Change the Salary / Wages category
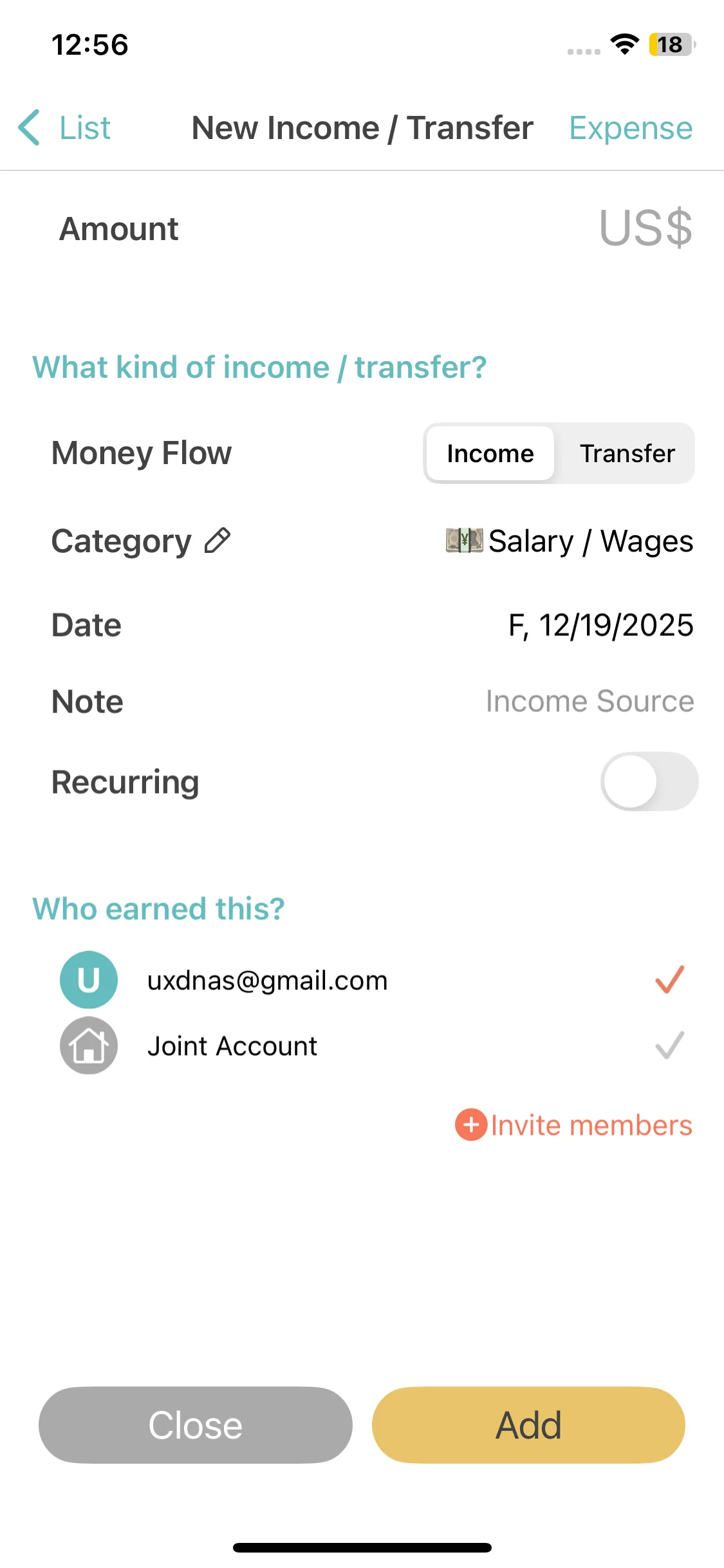Viewport: 724px width, 1568px height. 570,541
